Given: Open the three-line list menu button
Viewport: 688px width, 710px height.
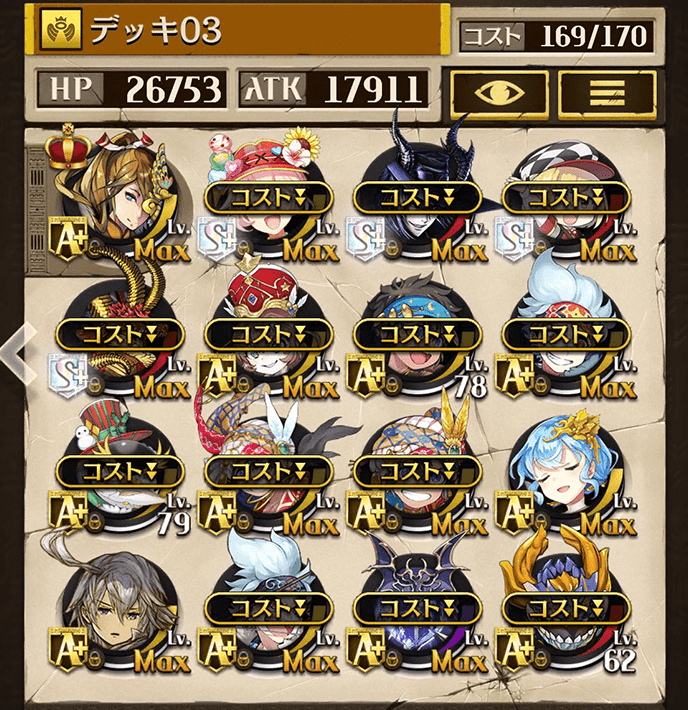Looking at the screenshot, I should point(607,94).
